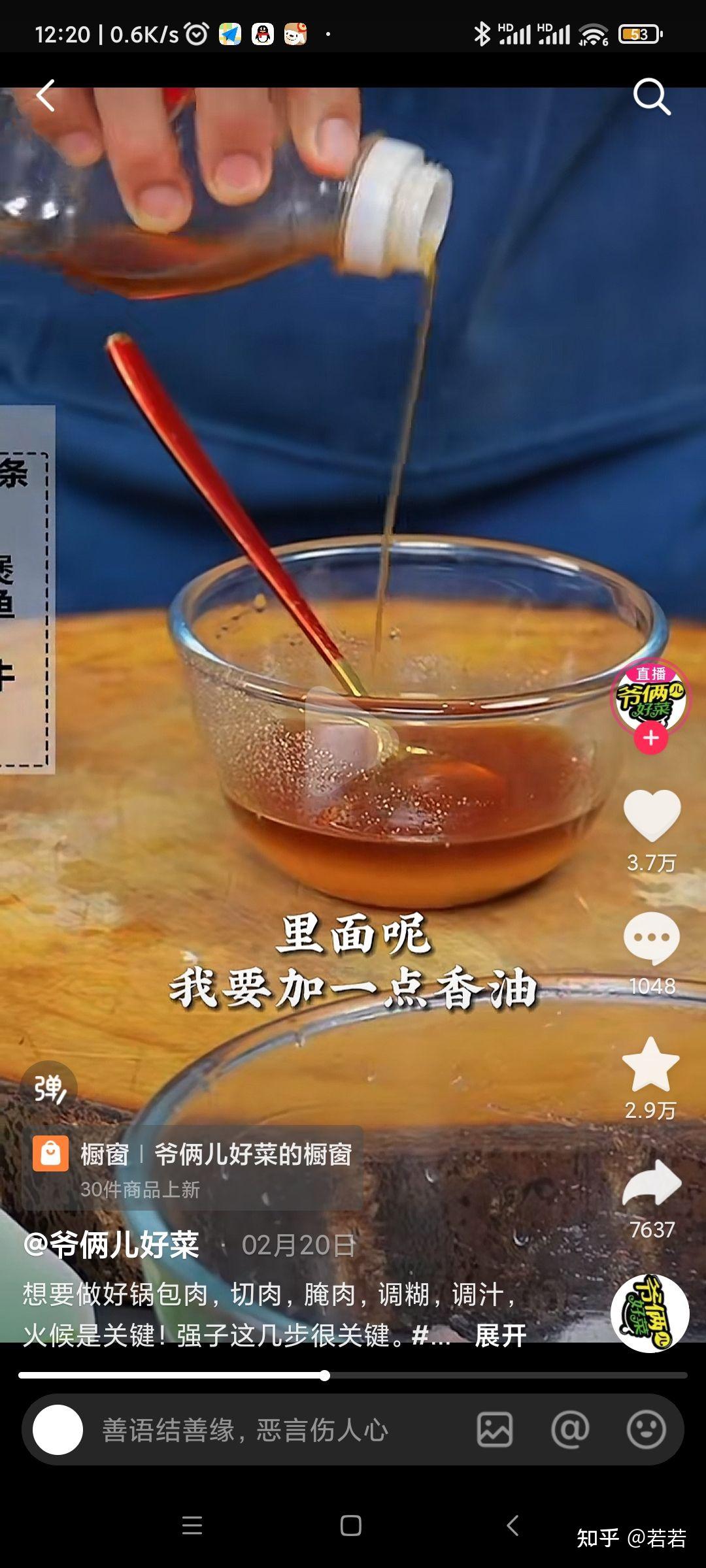Attach an image to the comment
Viewport: 706px width, 1568px height.
[x=495, y=1429]
